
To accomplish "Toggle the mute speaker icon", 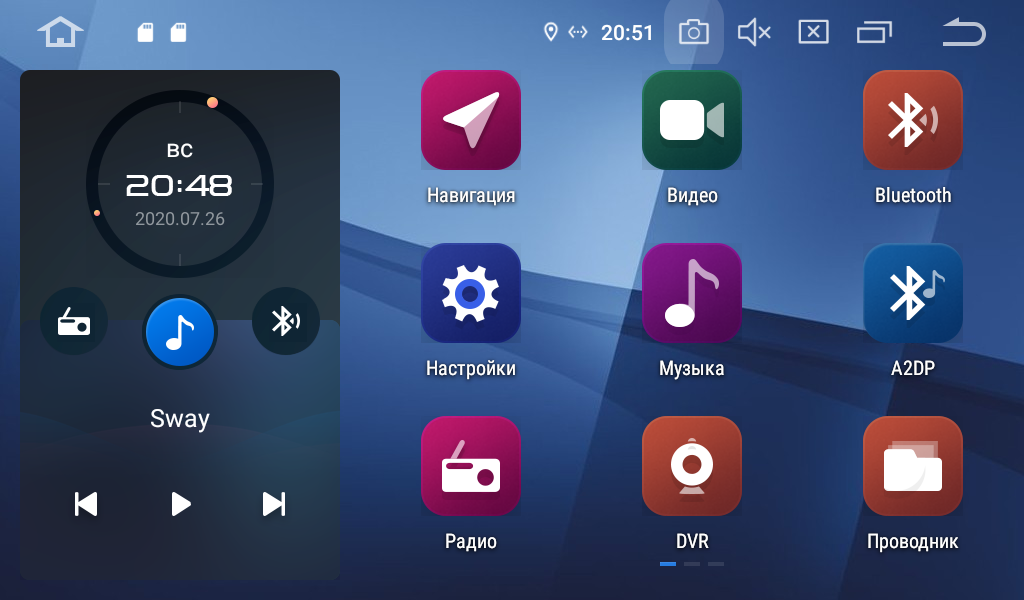I will pos(754,33).
